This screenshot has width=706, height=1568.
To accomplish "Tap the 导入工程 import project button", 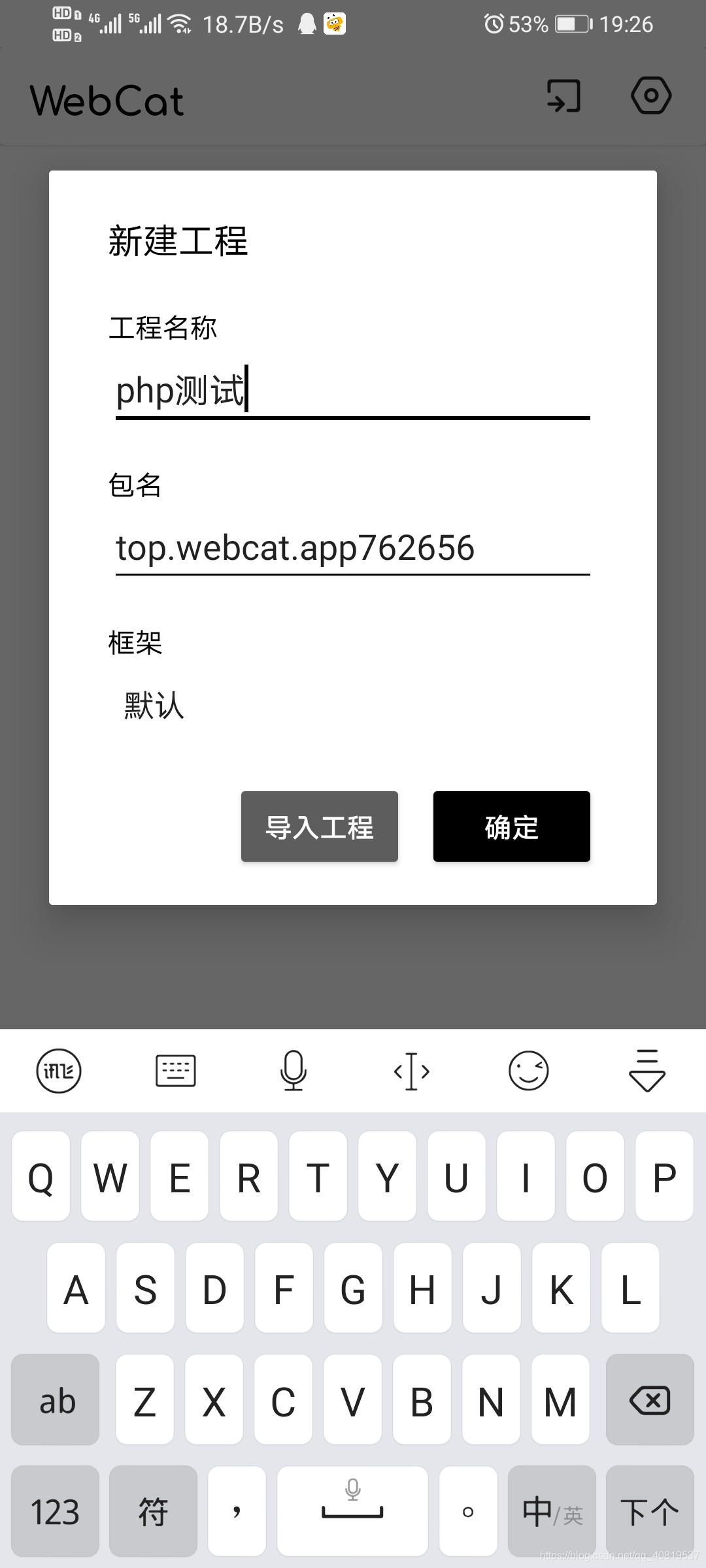I will [319, 826].
